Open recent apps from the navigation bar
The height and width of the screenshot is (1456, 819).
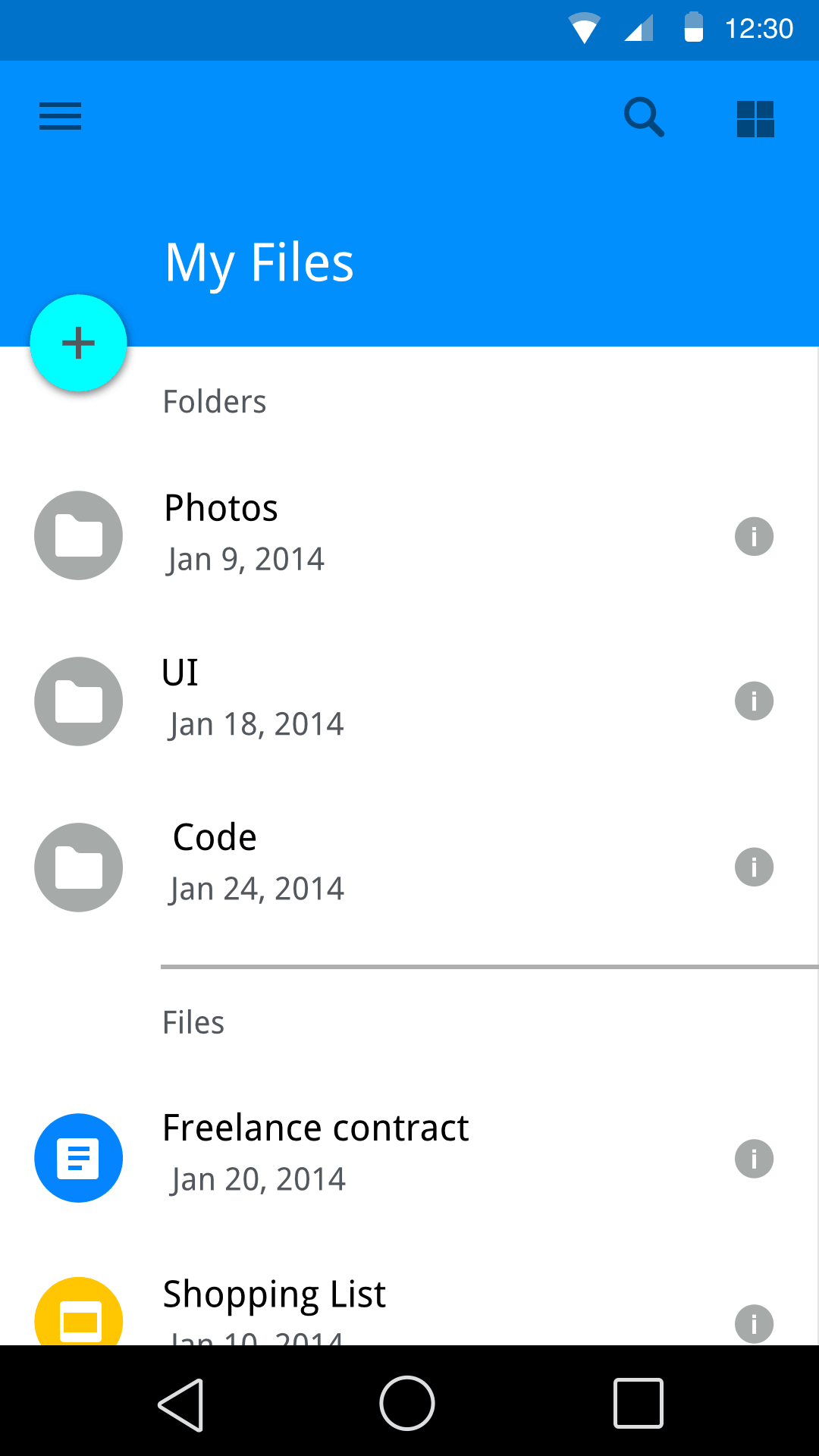[x=638, y=1404]
